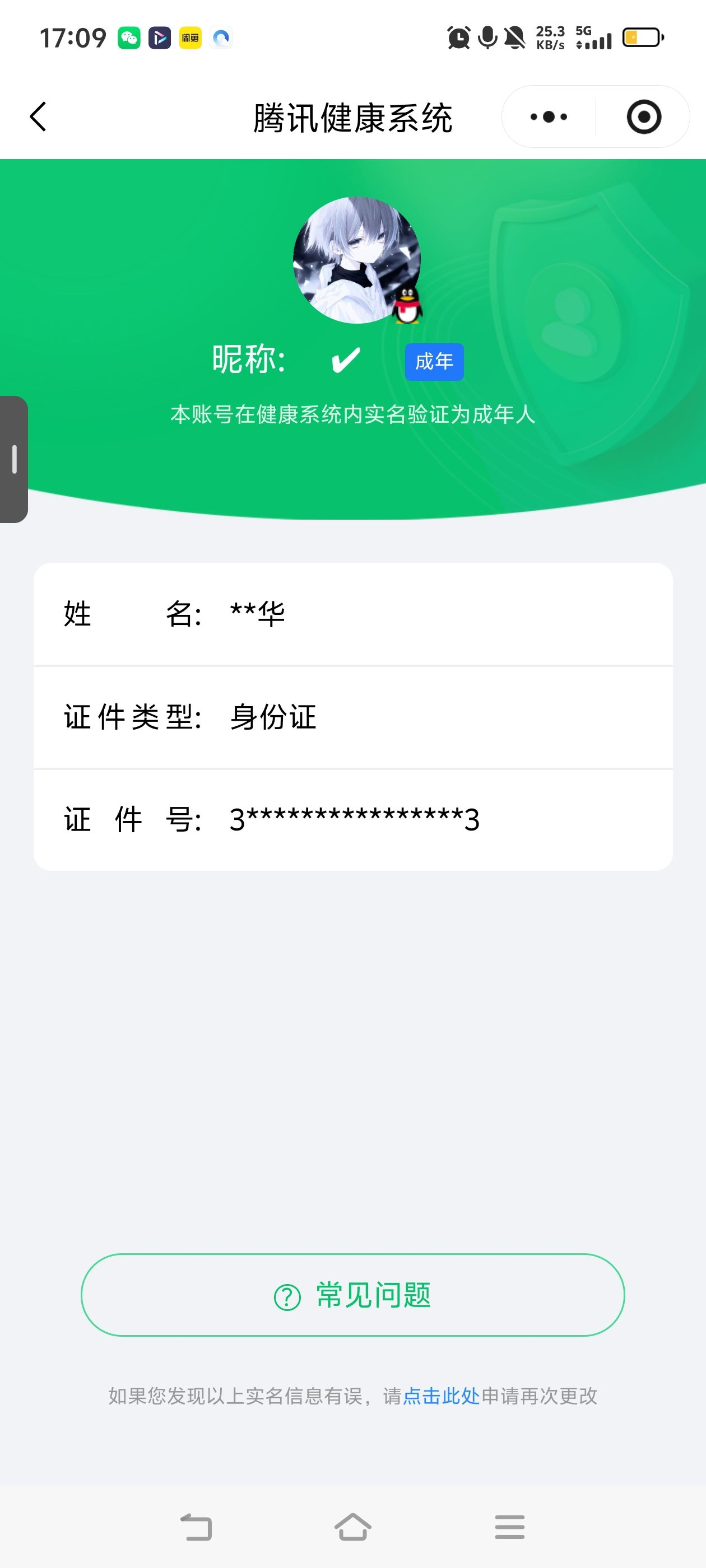Tap the circular capsule close icon
This screenshot has height=1568, width=706.
tap(644, 117)
